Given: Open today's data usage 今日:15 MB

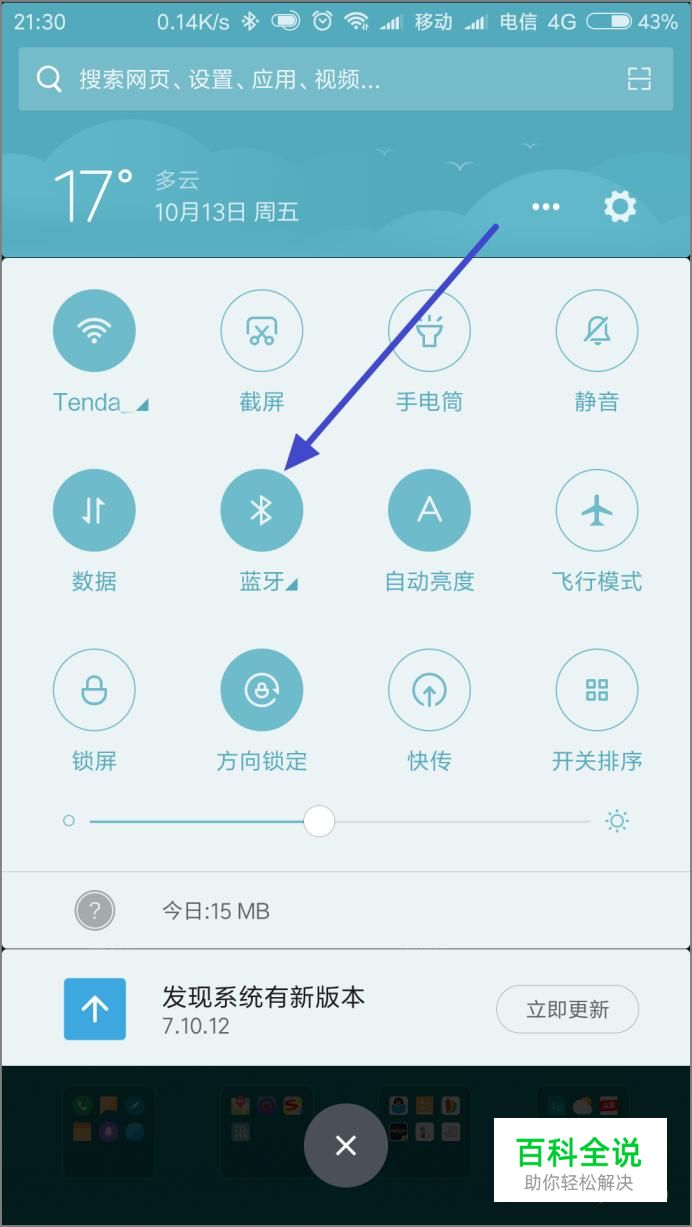Looking at the screenshot, I should pyautogui.click(x=346, y=911).
